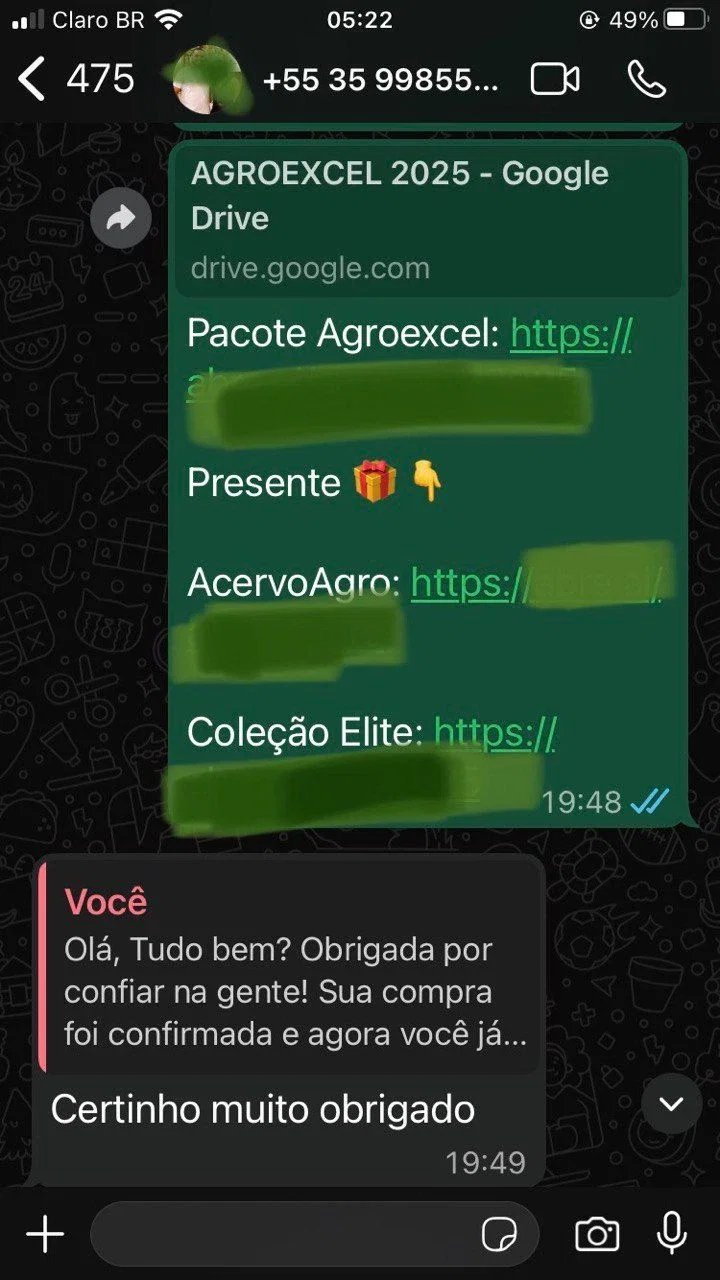Open contact info for +55 35 99855
Viewport: 720px width, 1280px height.
[x=380, y=80]
